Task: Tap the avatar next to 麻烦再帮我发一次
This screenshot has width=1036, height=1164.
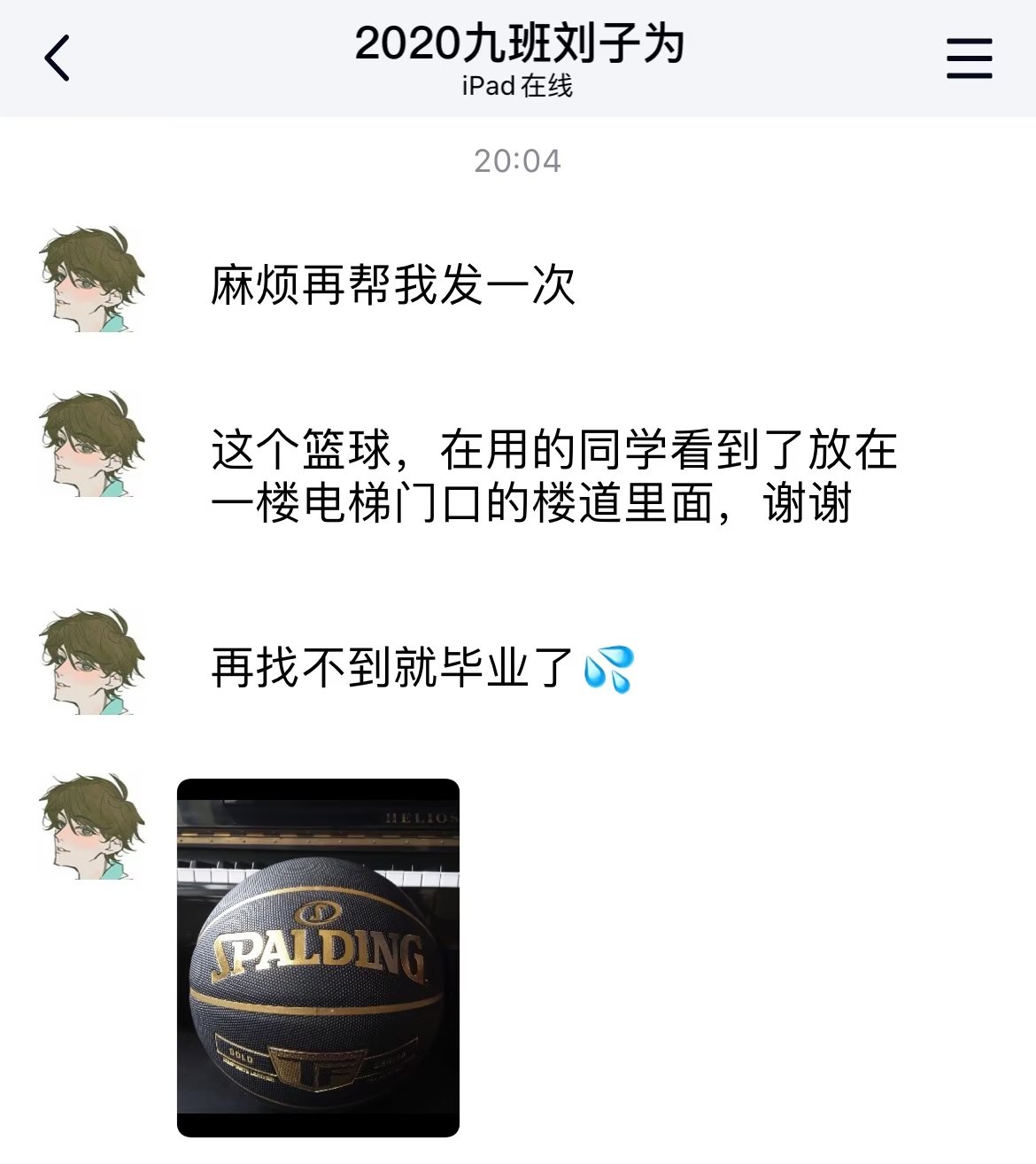Action: coord(93,280)
